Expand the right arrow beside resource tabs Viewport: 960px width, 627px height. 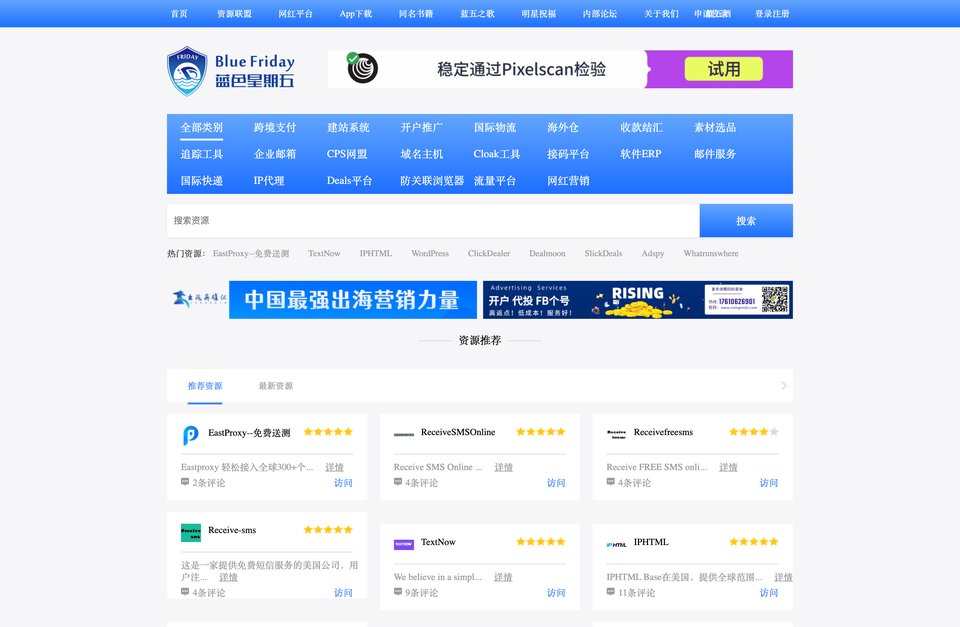point(783,386)
